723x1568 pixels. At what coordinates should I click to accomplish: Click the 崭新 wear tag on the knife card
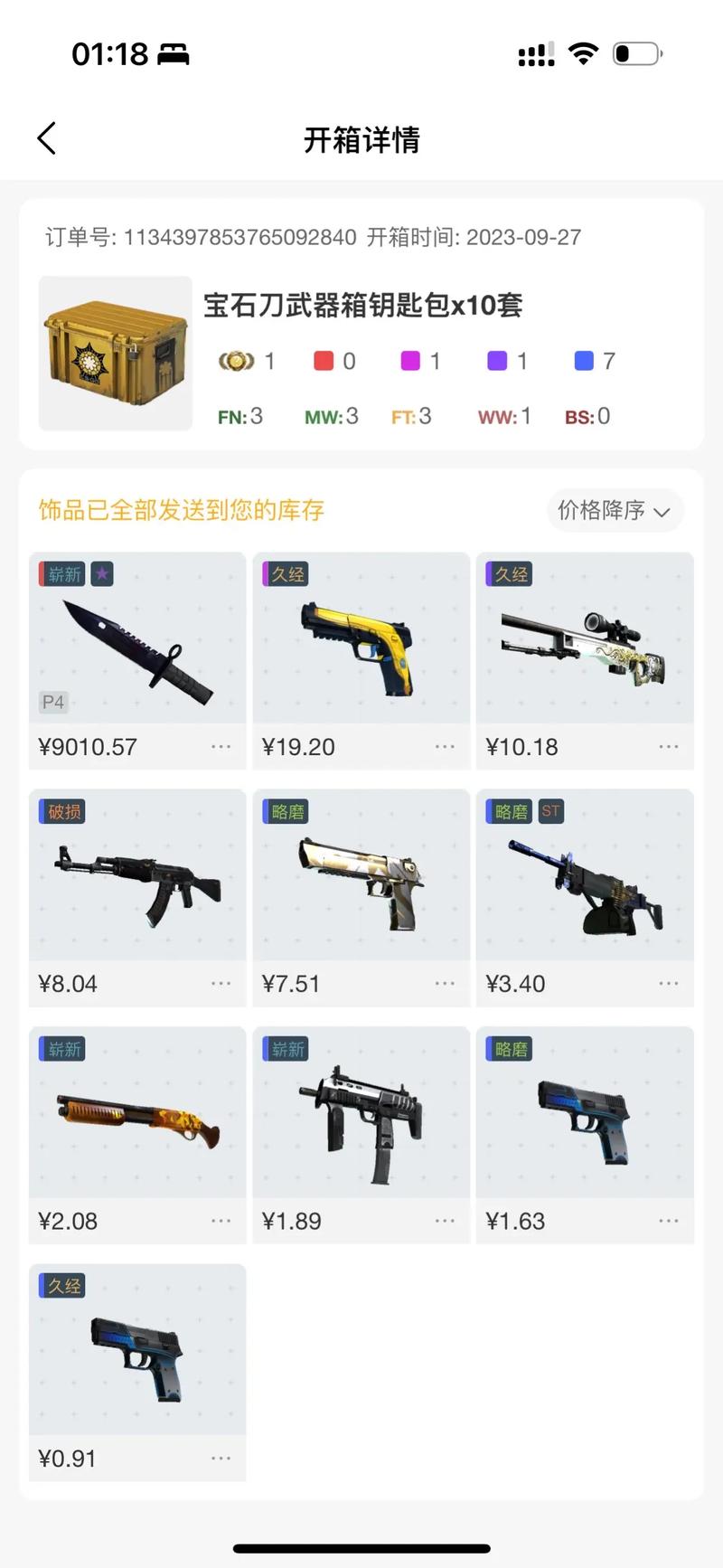[x=61, y=574]
